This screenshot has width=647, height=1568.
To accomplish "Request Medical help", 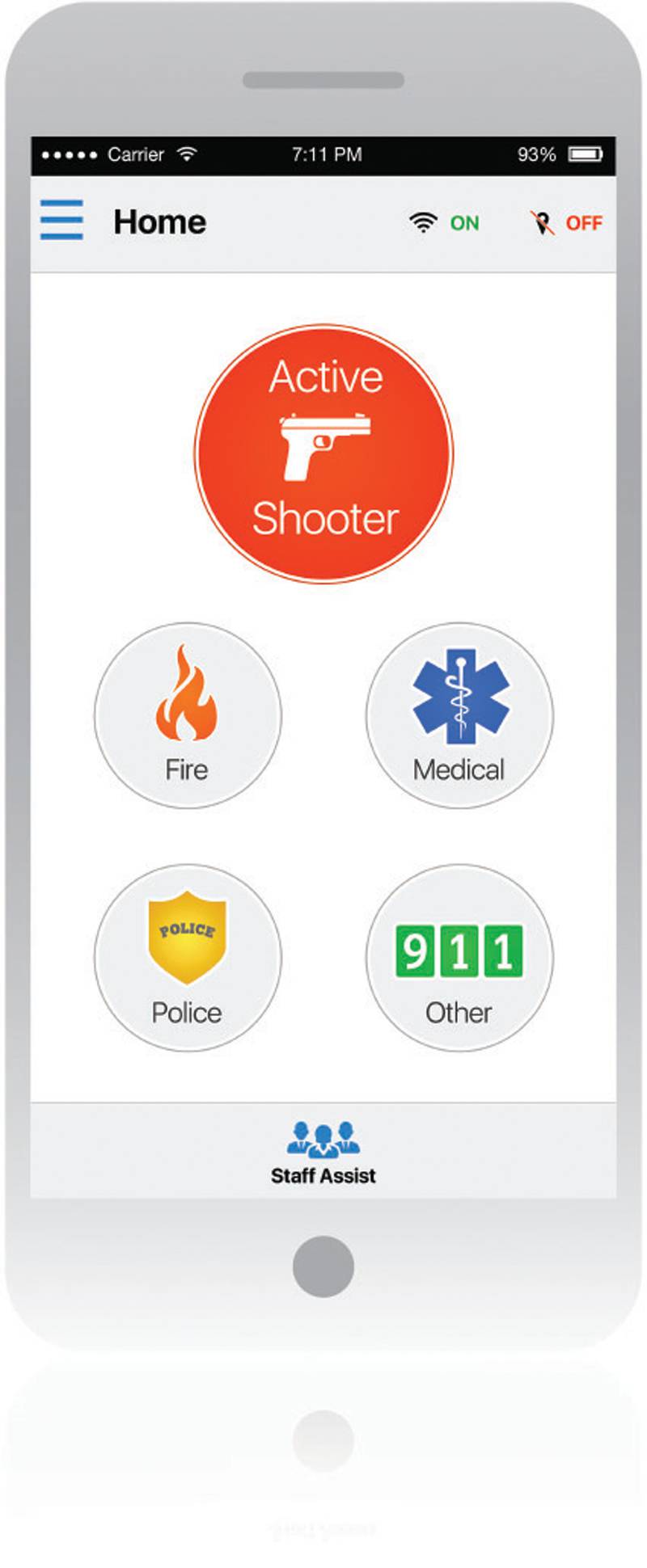I will click(x=459, y=714).
